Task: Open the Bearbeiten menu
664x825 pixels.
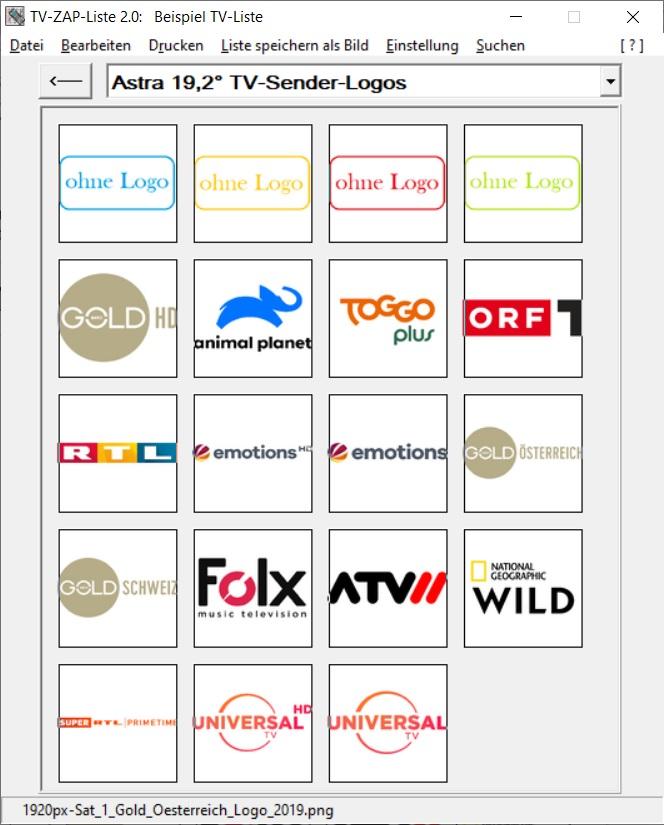Action: click(x=95, y=45)
